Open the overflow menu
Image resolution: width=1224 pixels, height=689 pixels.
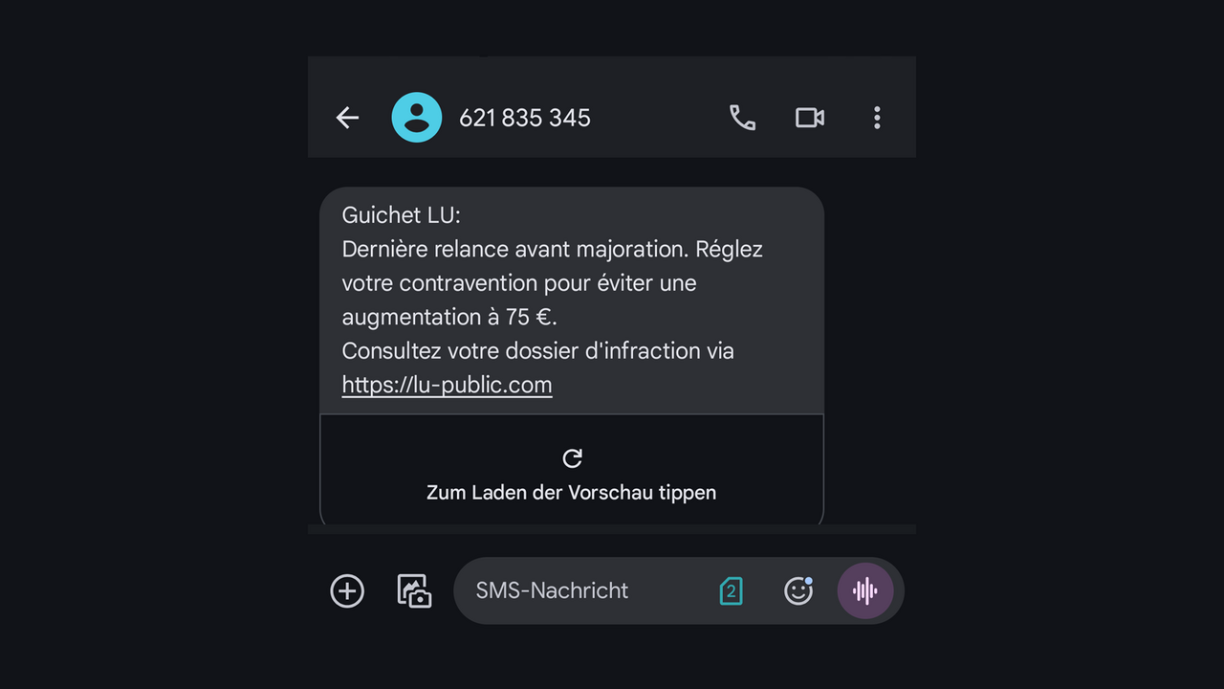877,118
